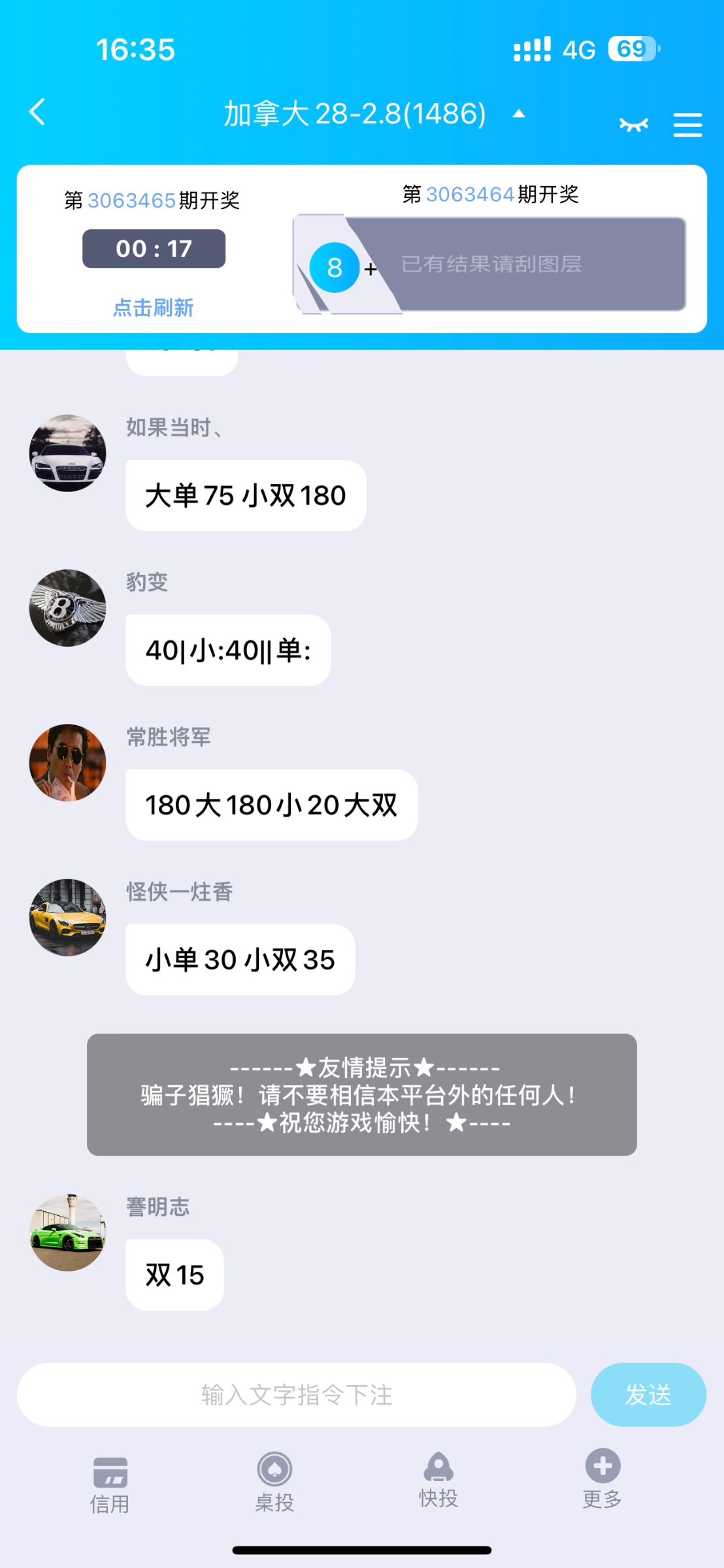Open avatar of user 如果当时、
This screenshot has height=1568, width=724.
[68, 453]
